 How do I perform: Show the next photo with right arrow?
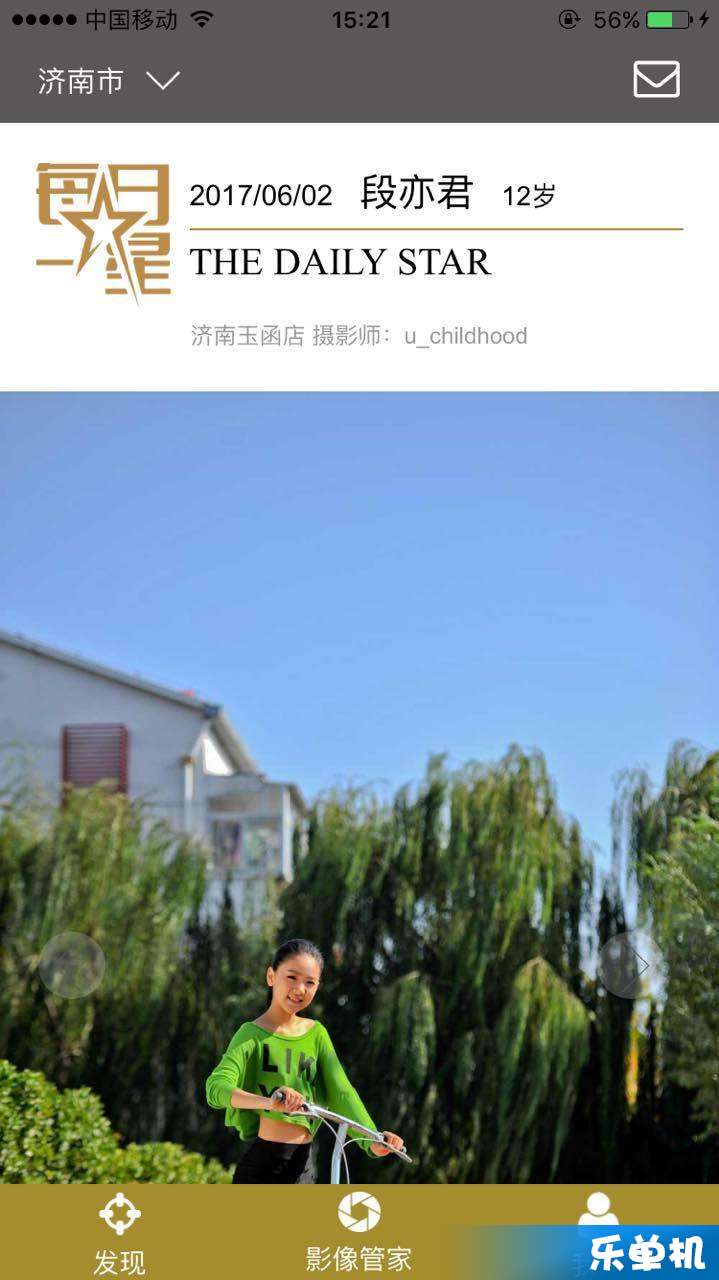point(632,965)
